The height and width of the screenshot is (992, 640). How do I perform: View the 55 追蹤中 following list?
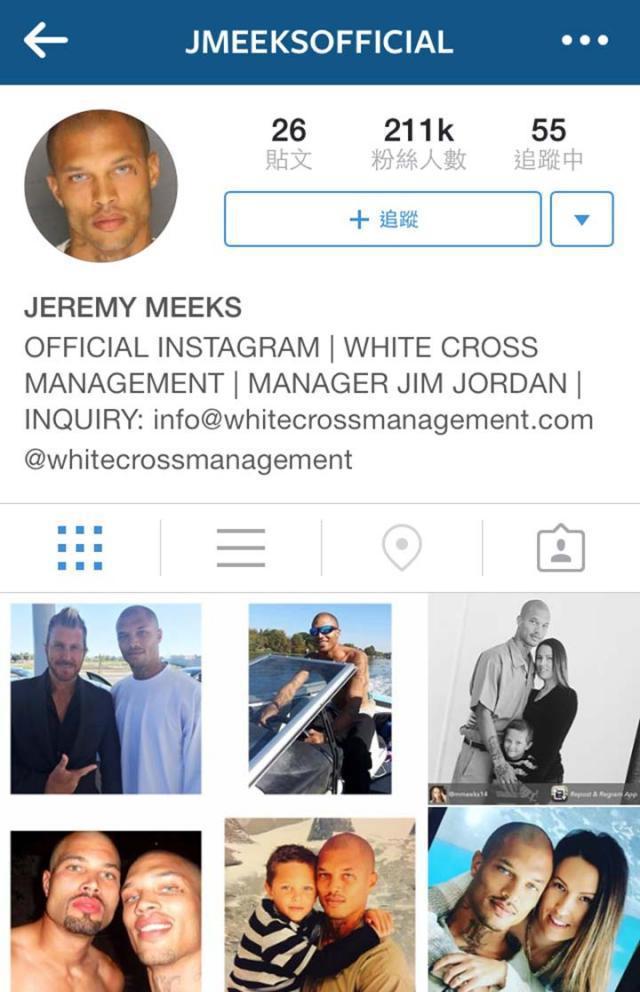point(548,144)
